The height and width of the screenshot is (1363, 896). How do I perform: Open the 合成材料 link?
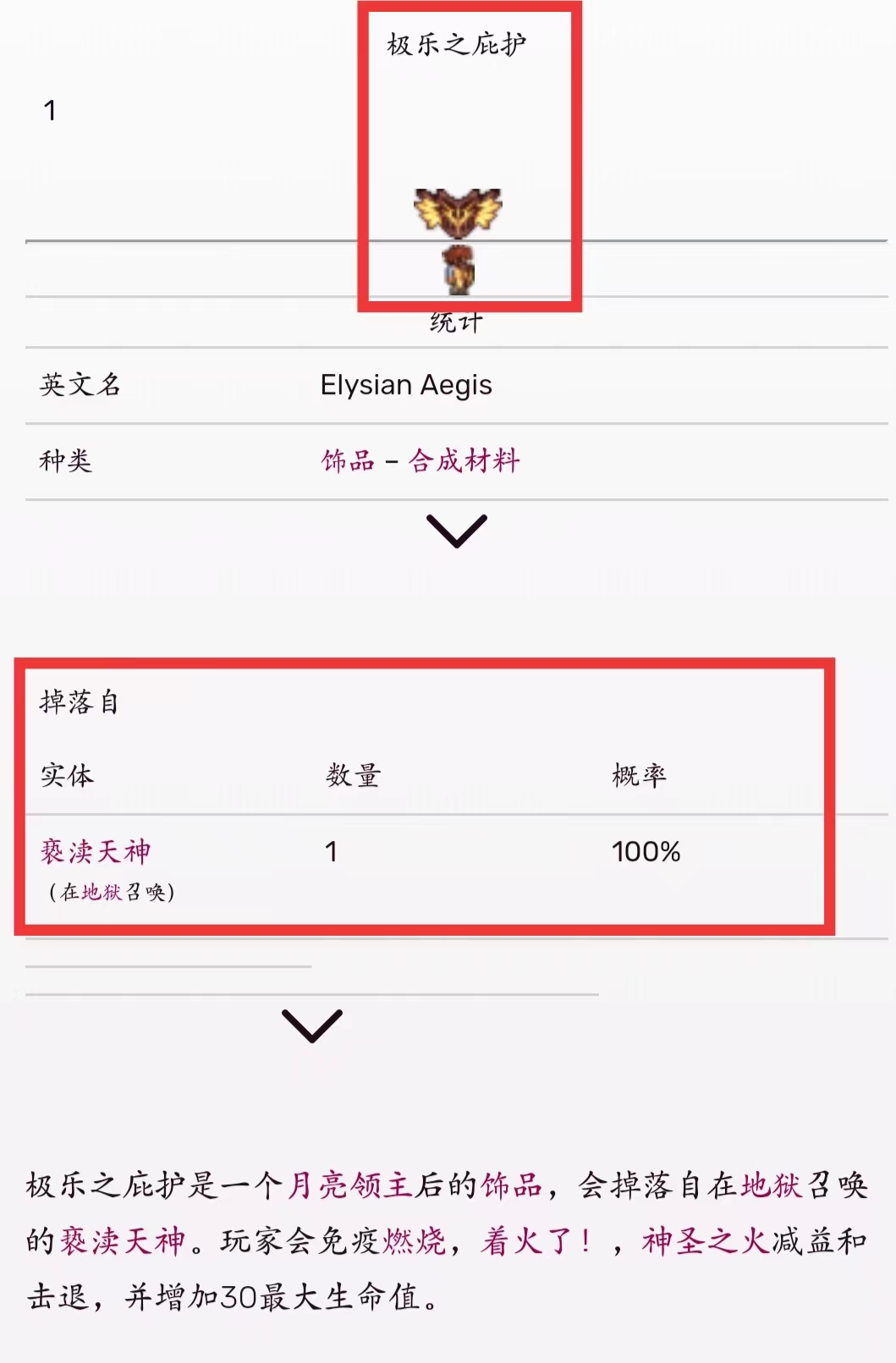pyautogui.click(x=464, y=460)
